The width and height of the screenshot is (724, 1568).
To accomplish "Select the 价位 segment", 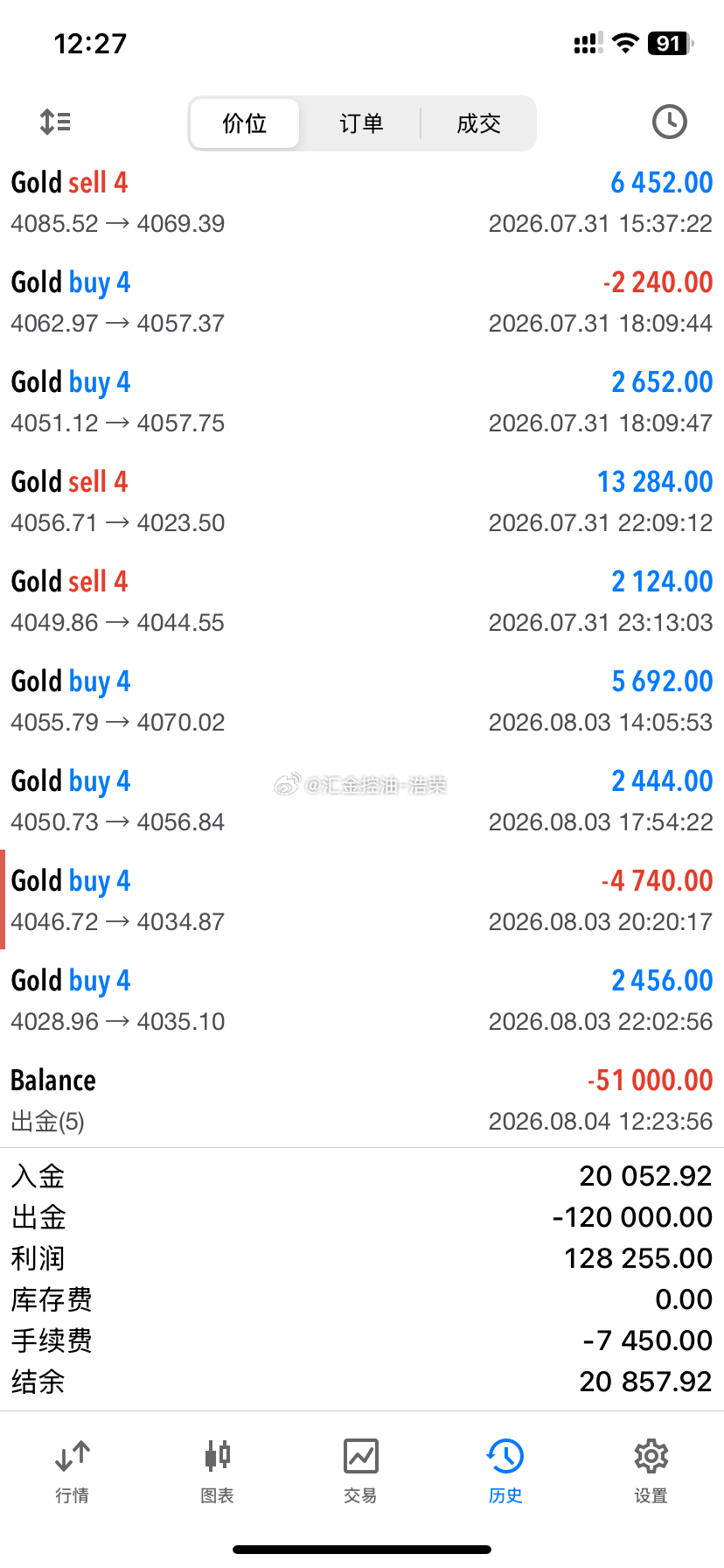I will [x=245, y=123].
